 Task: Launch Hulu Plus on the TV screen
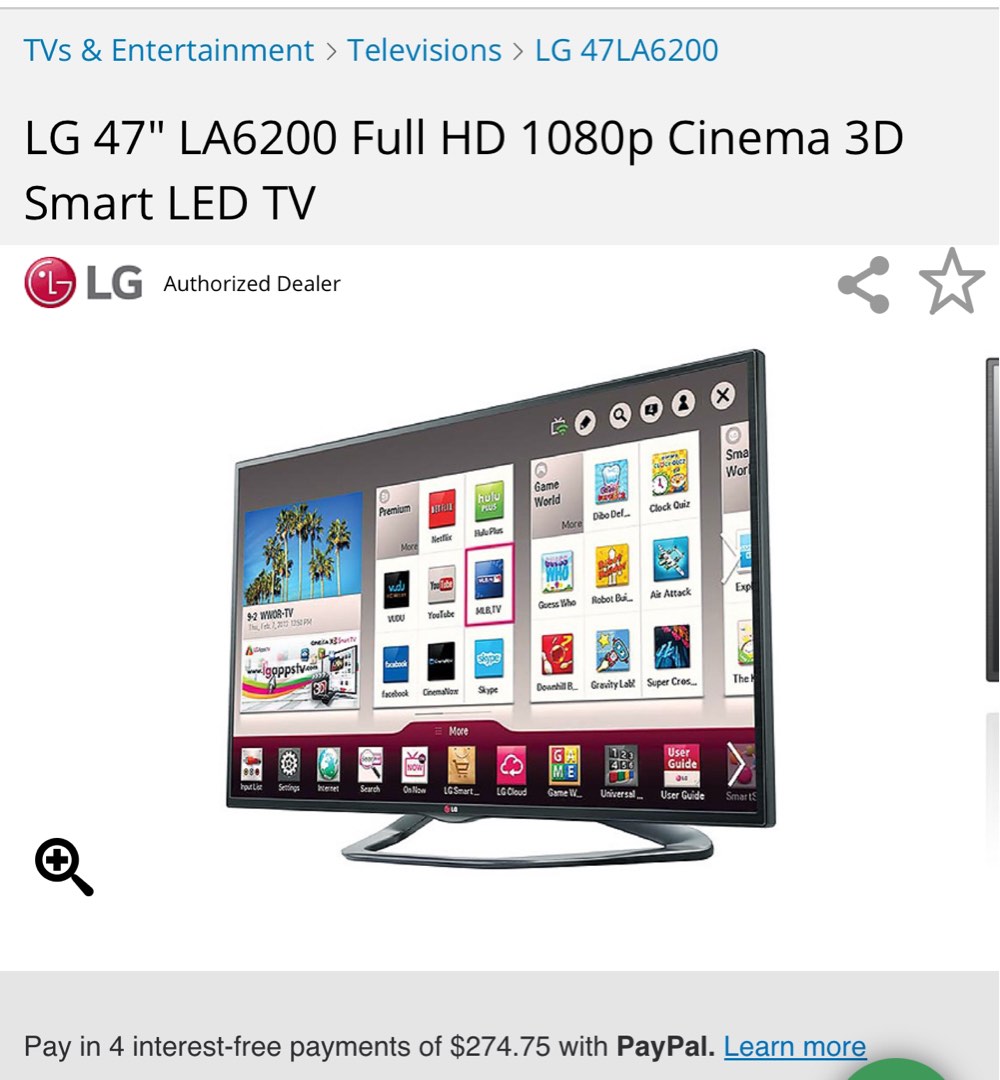point(487,508)
